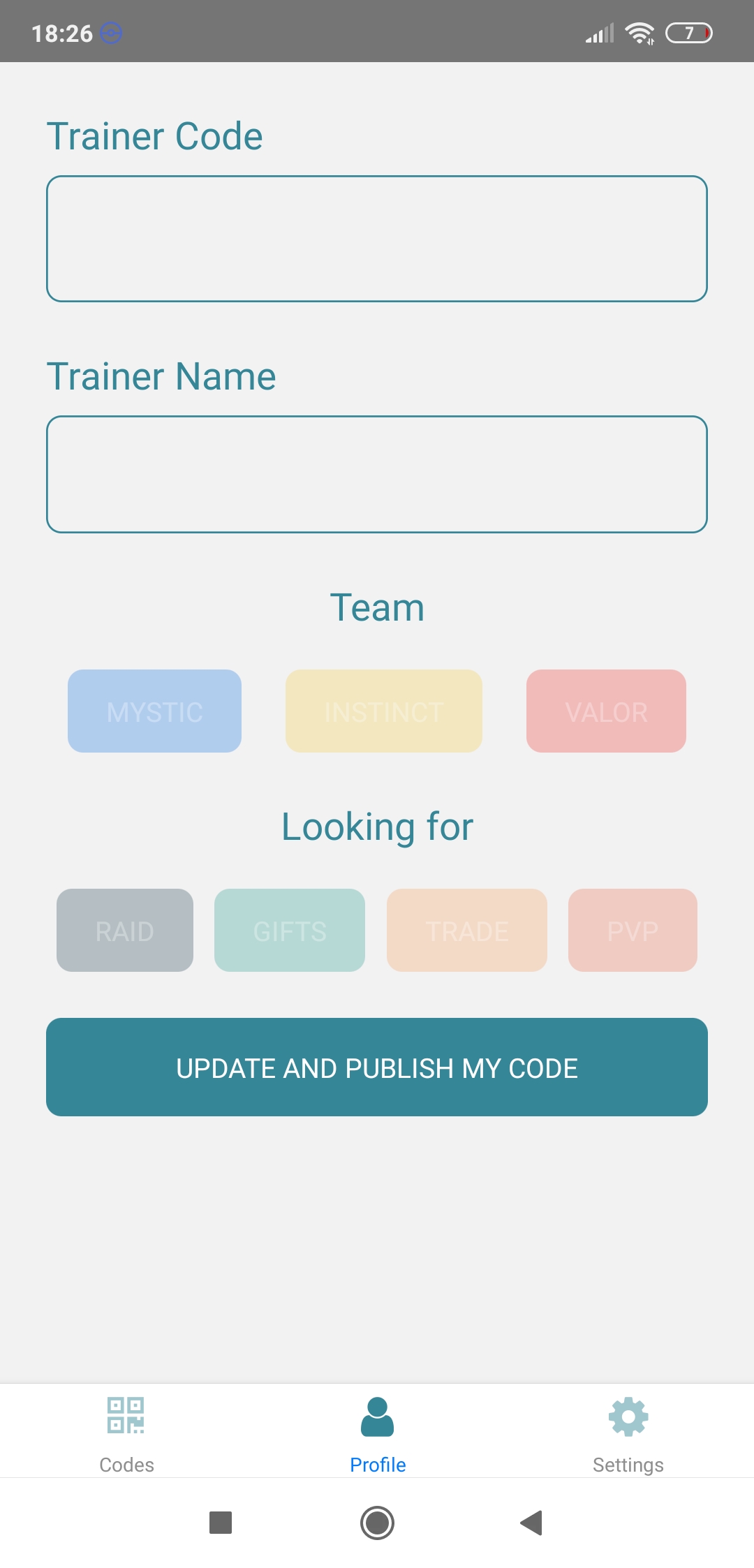Enable the Trade option

coord(467,930)
